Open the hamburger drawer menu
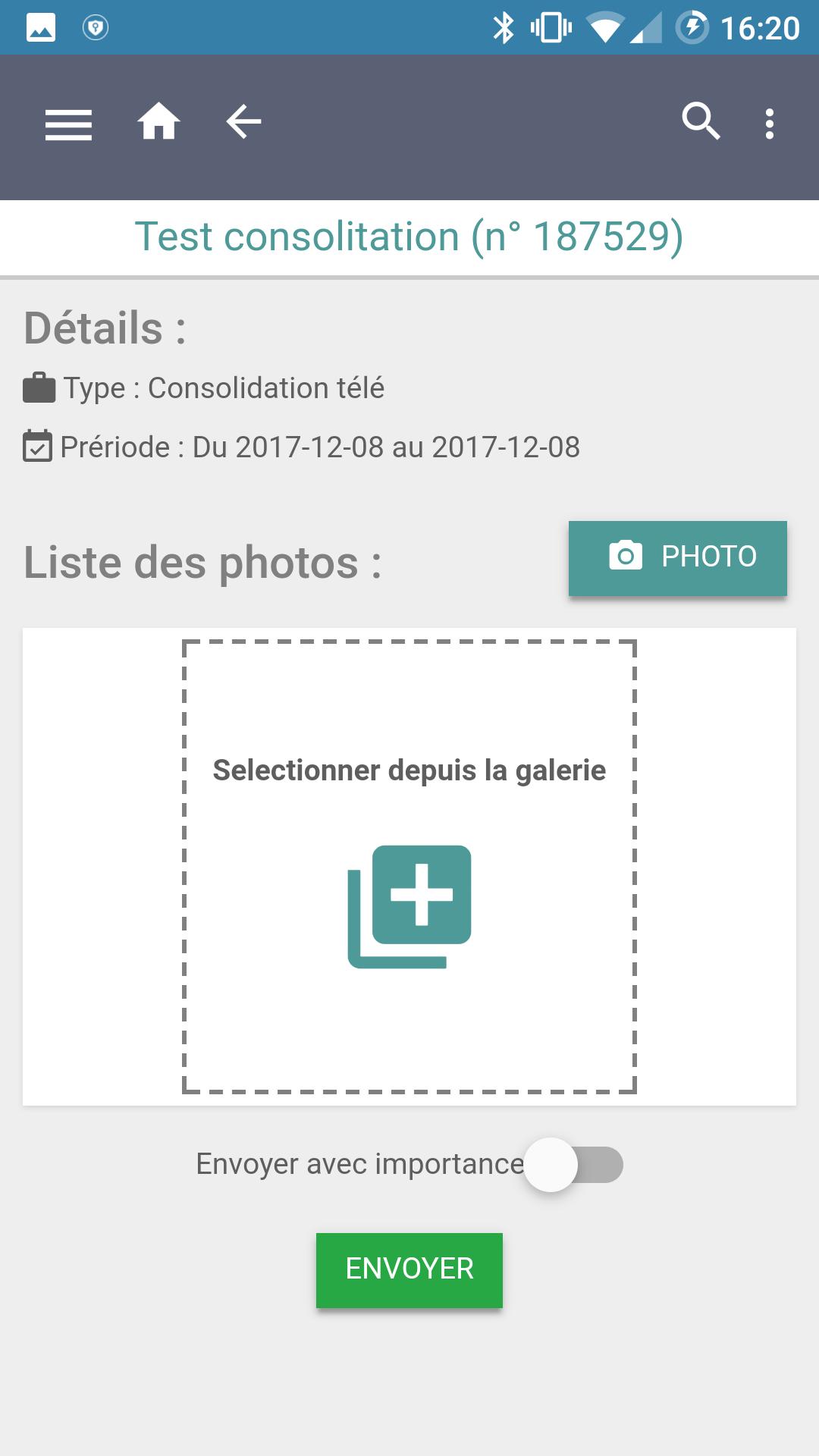Image resolution: width=819 pixels, height=1456 pixels. (68, 124)
